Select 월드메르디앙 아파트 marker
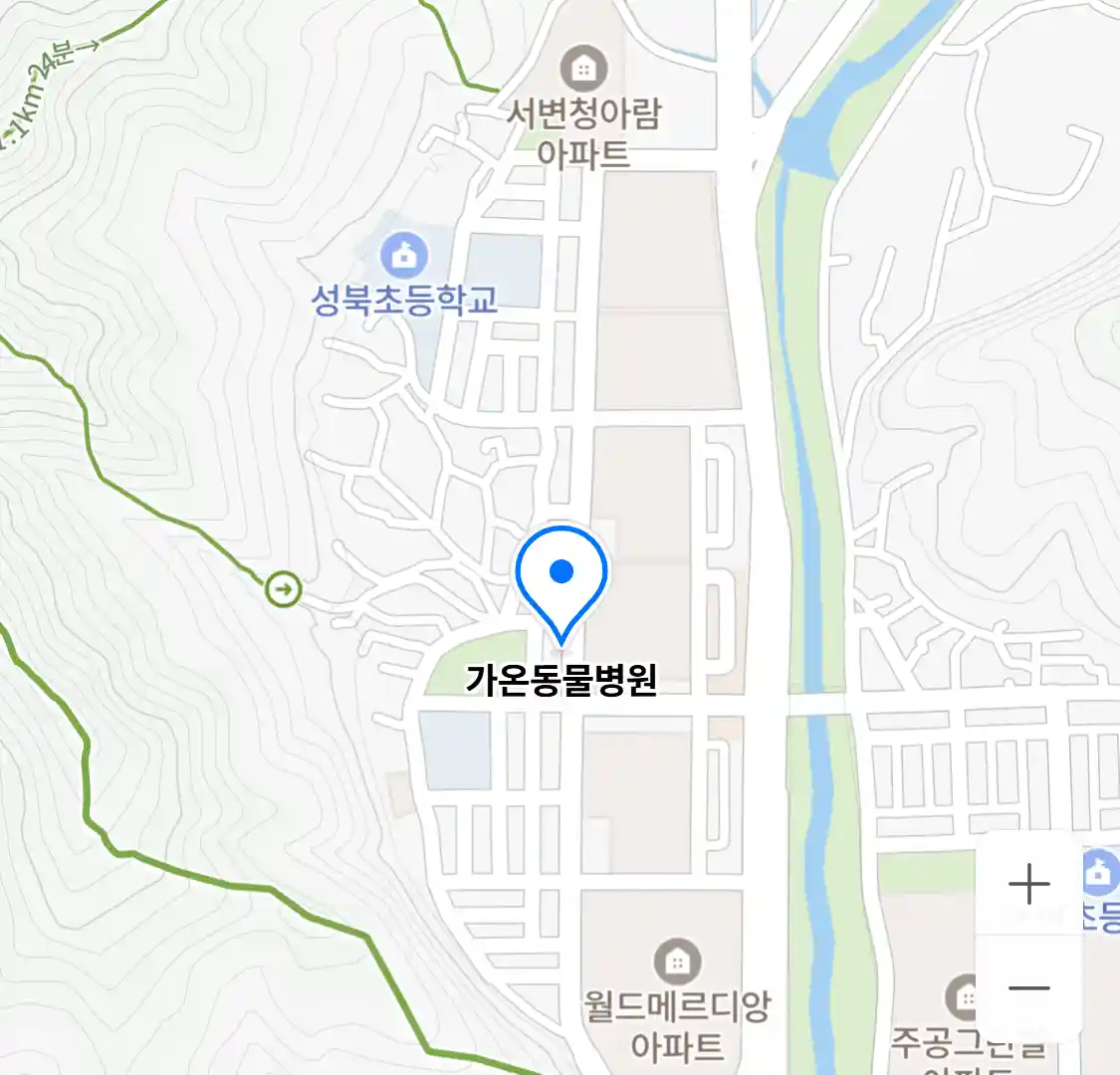This screenshot has height=1075, width=1120. tap(677, 962)
